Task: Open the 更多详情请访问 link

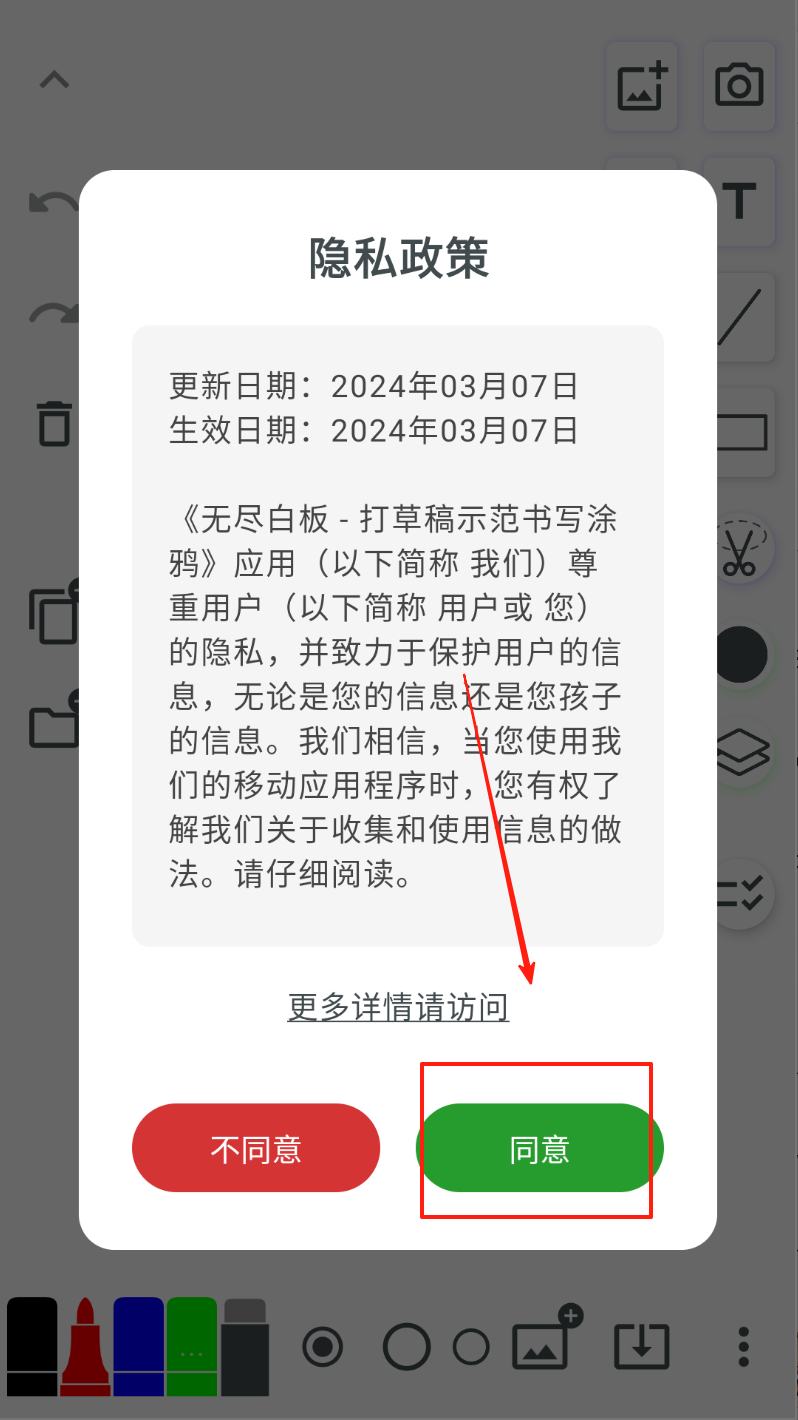Action: tap(398, 1007)
